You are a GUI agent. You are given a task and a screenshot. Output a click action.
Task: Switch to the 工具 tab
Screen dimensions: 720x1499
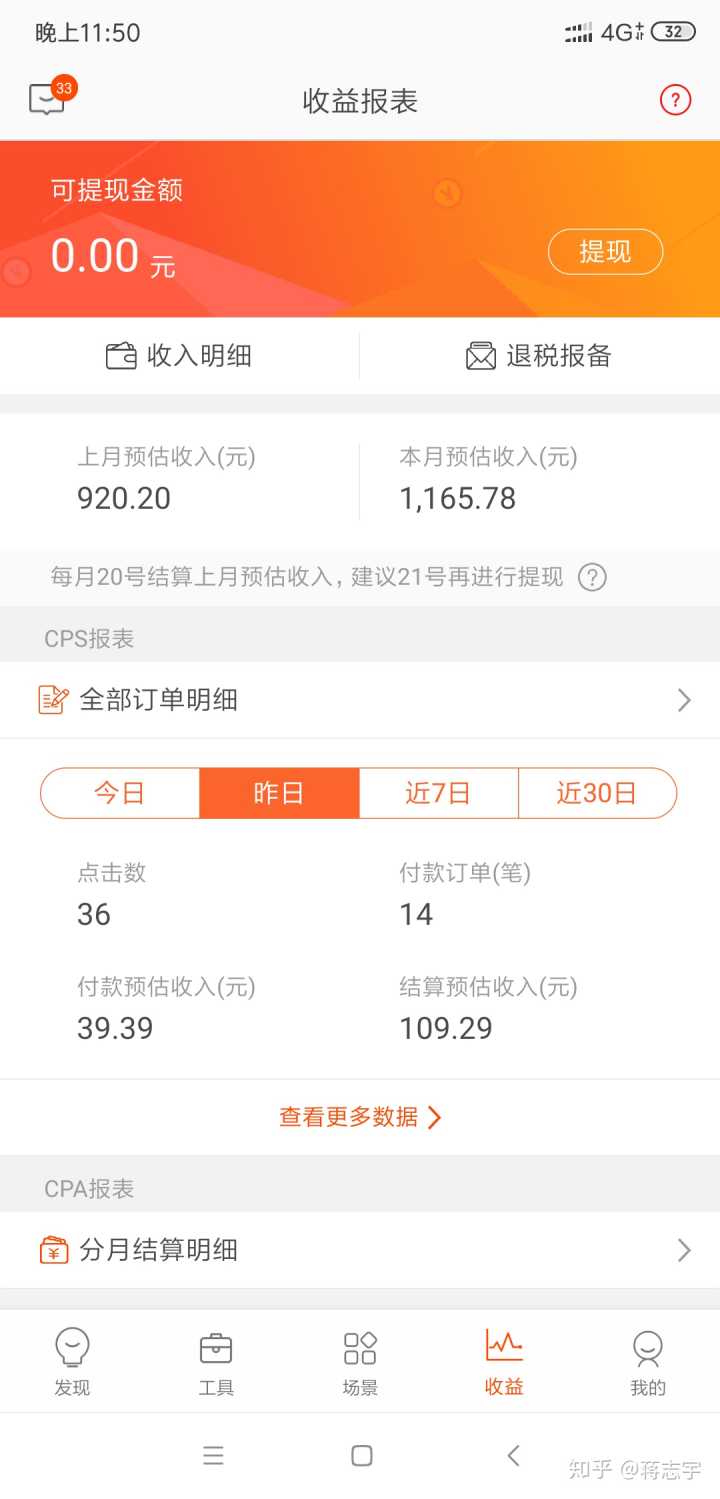point(216,1360)
